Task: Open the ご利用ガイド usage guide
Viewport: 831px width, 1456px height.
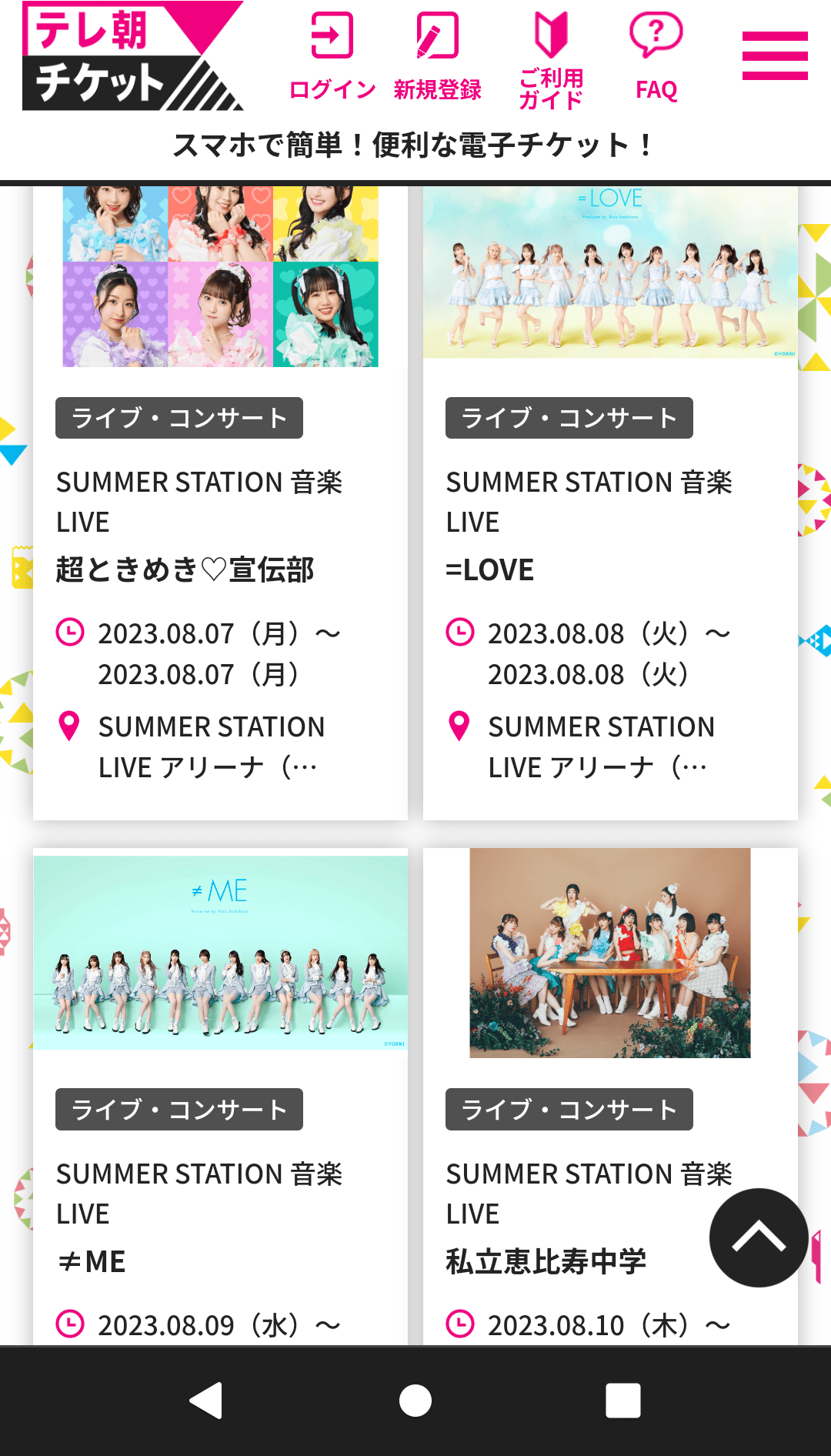Action: click(551, 58)
